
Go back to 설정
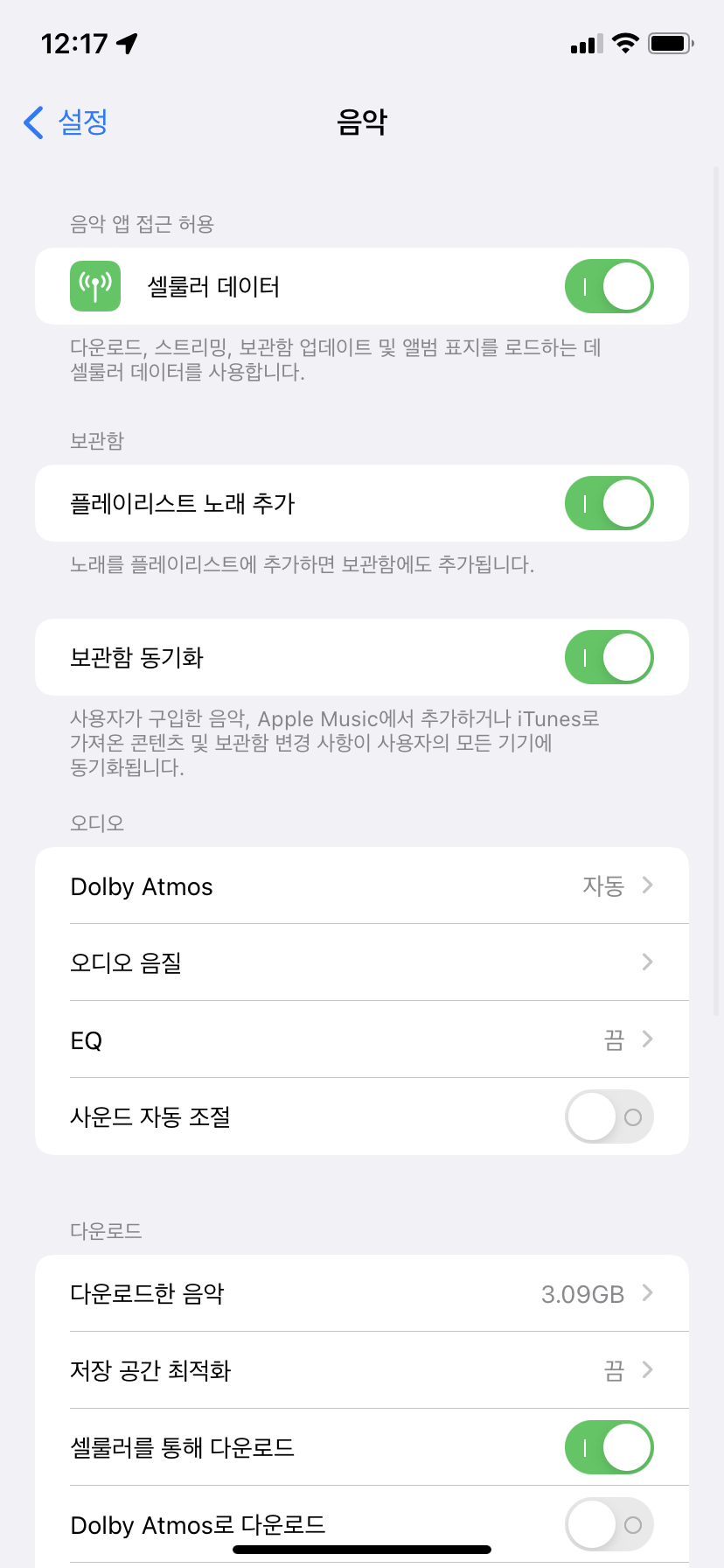66,122
